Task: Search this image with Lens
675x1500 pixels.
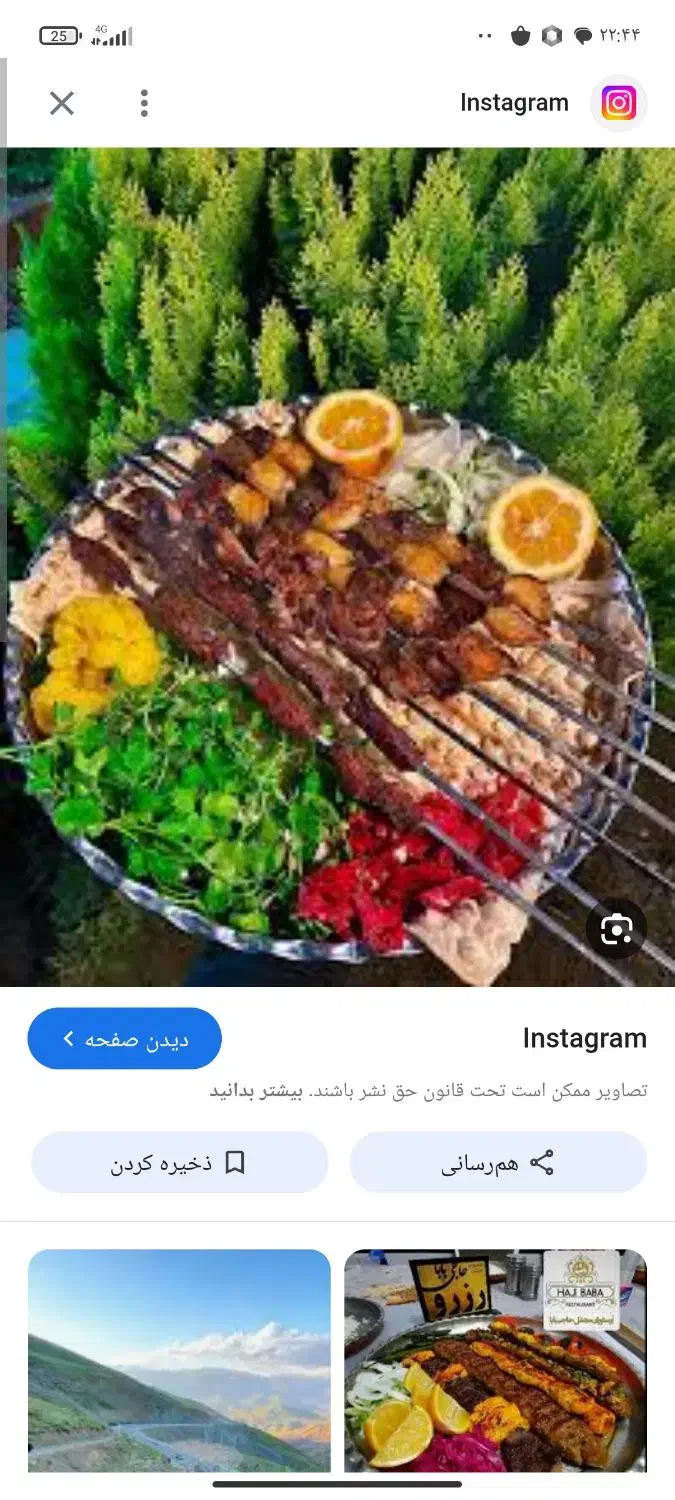Action: pos(617,930)
